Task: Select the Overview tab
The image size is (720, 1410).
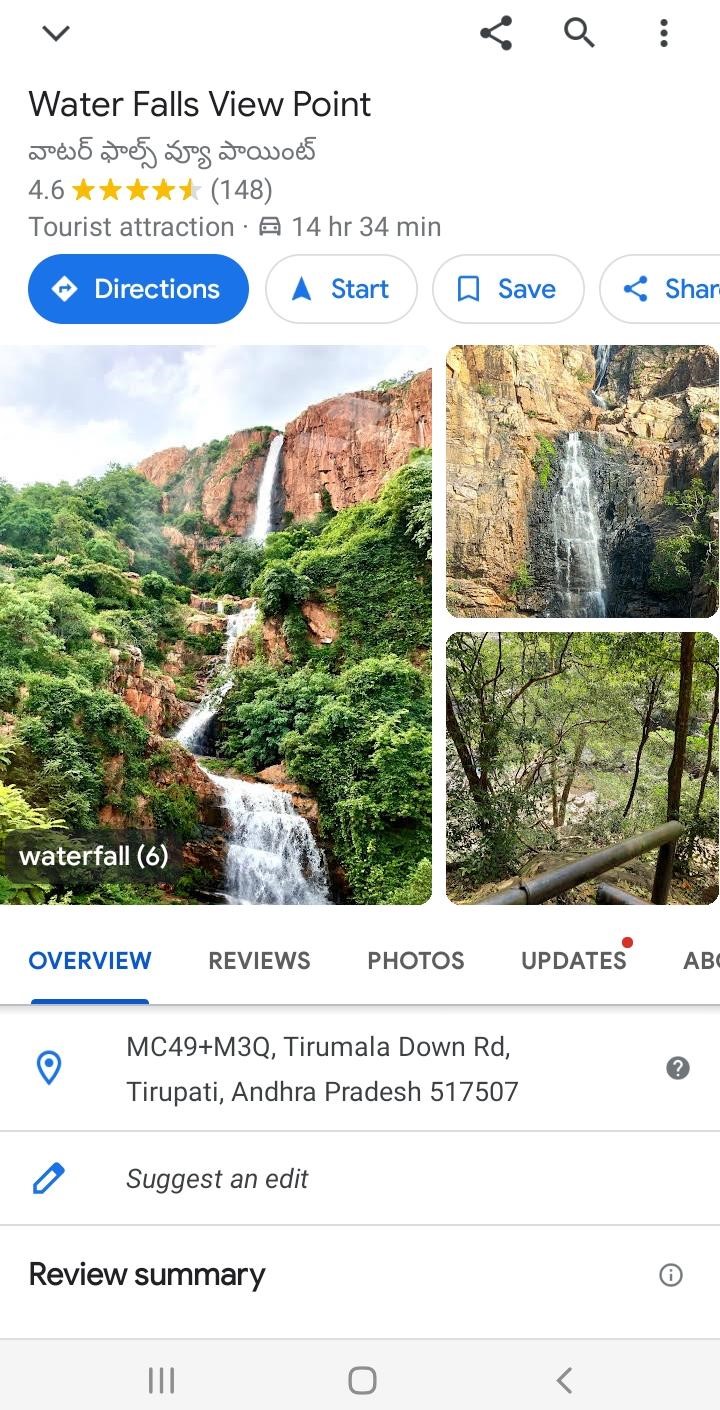Action: [90, 961]
